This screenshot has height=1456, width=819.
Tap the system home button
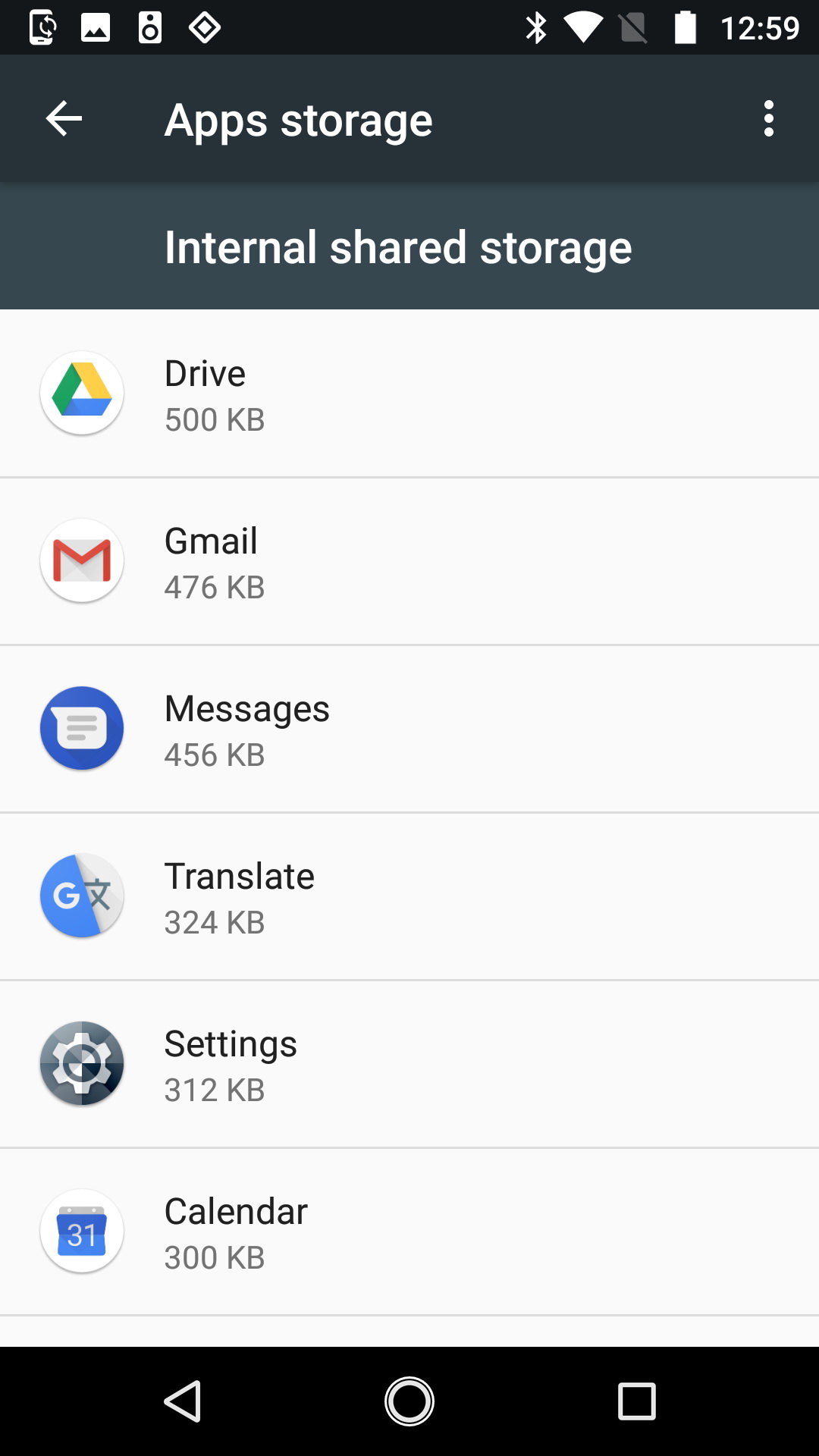409,1401
